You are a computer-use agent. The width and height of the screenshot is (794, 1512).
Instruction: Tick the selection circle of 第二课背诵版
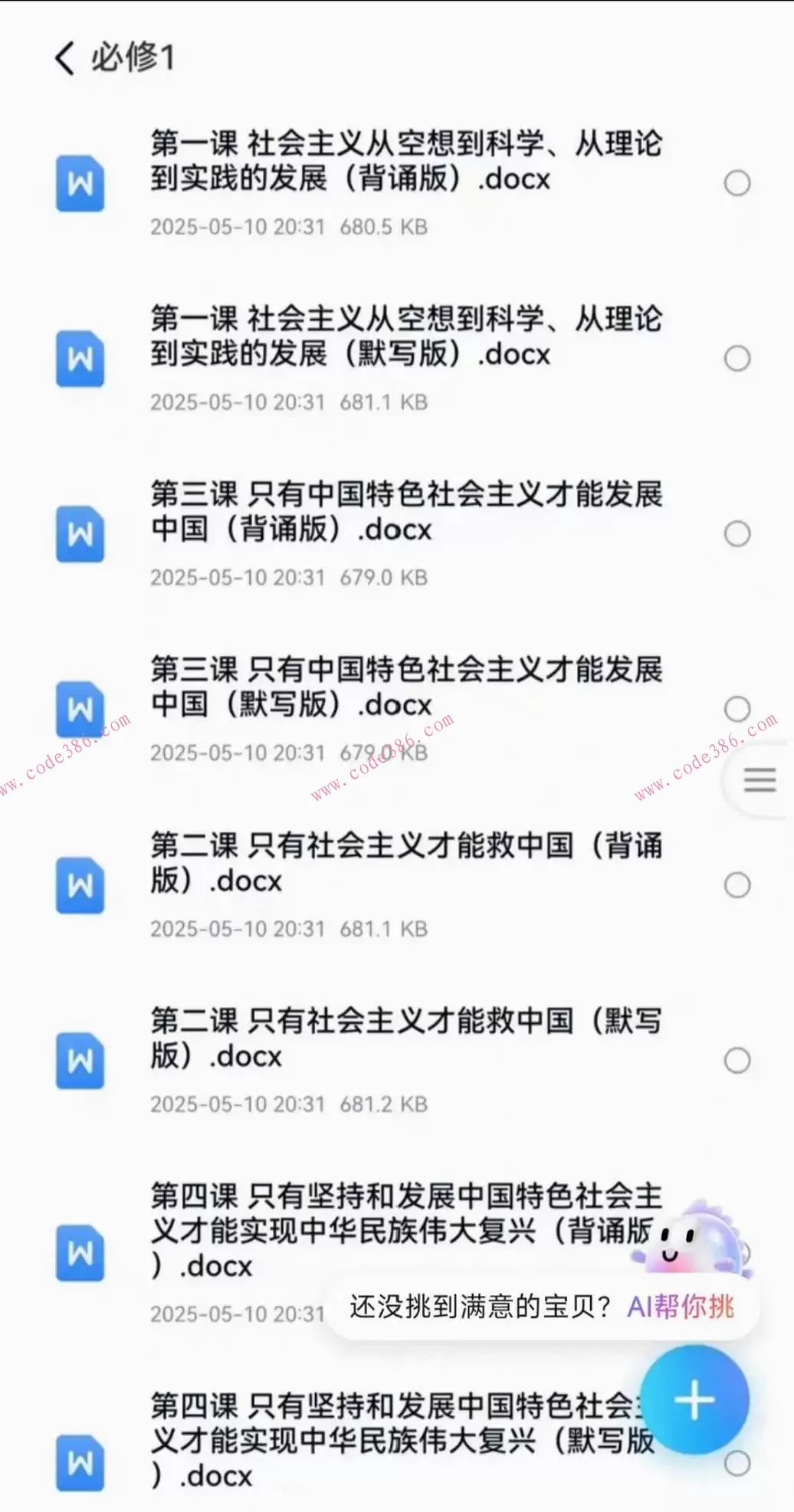[737, 886]
